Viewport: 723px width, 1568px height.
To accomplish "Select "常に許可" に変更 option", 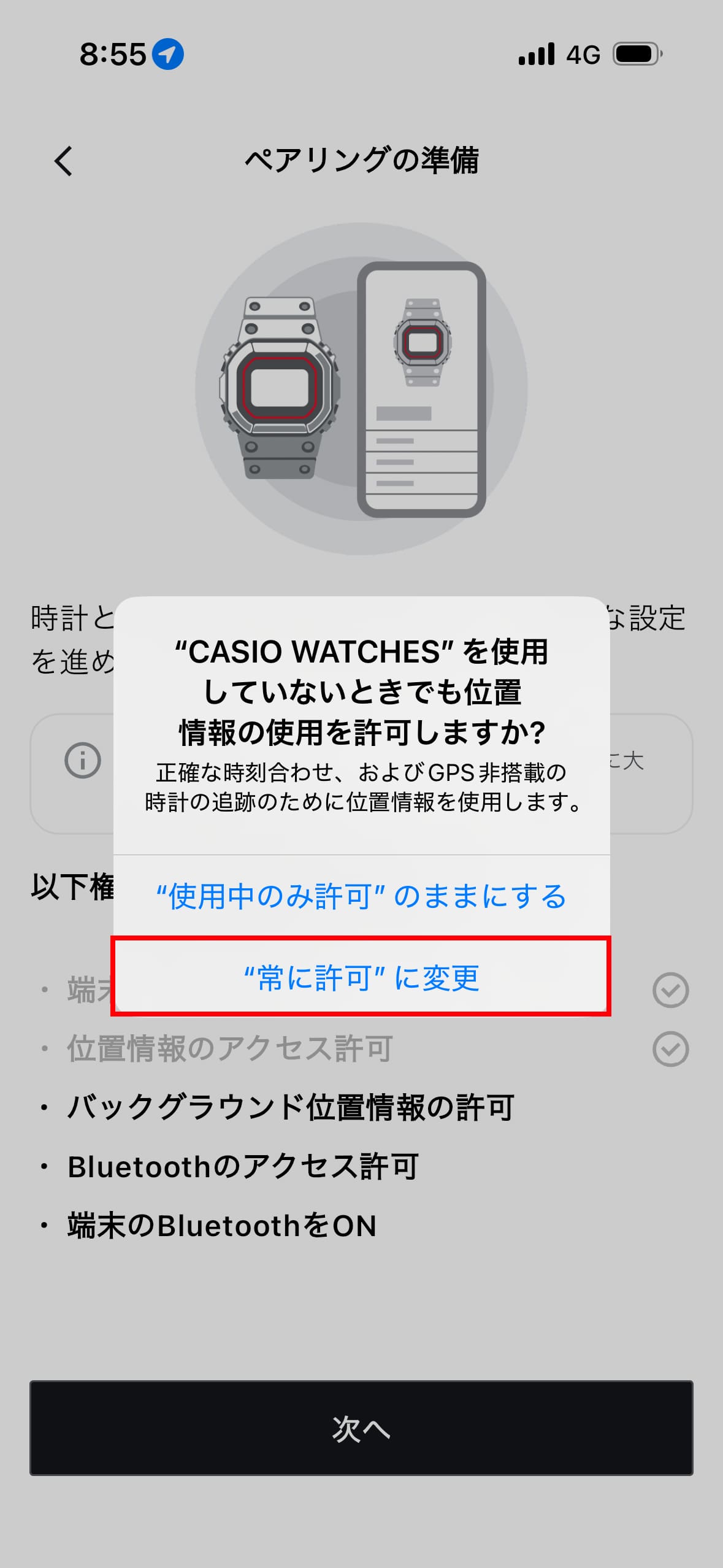I will click(361, 977).
